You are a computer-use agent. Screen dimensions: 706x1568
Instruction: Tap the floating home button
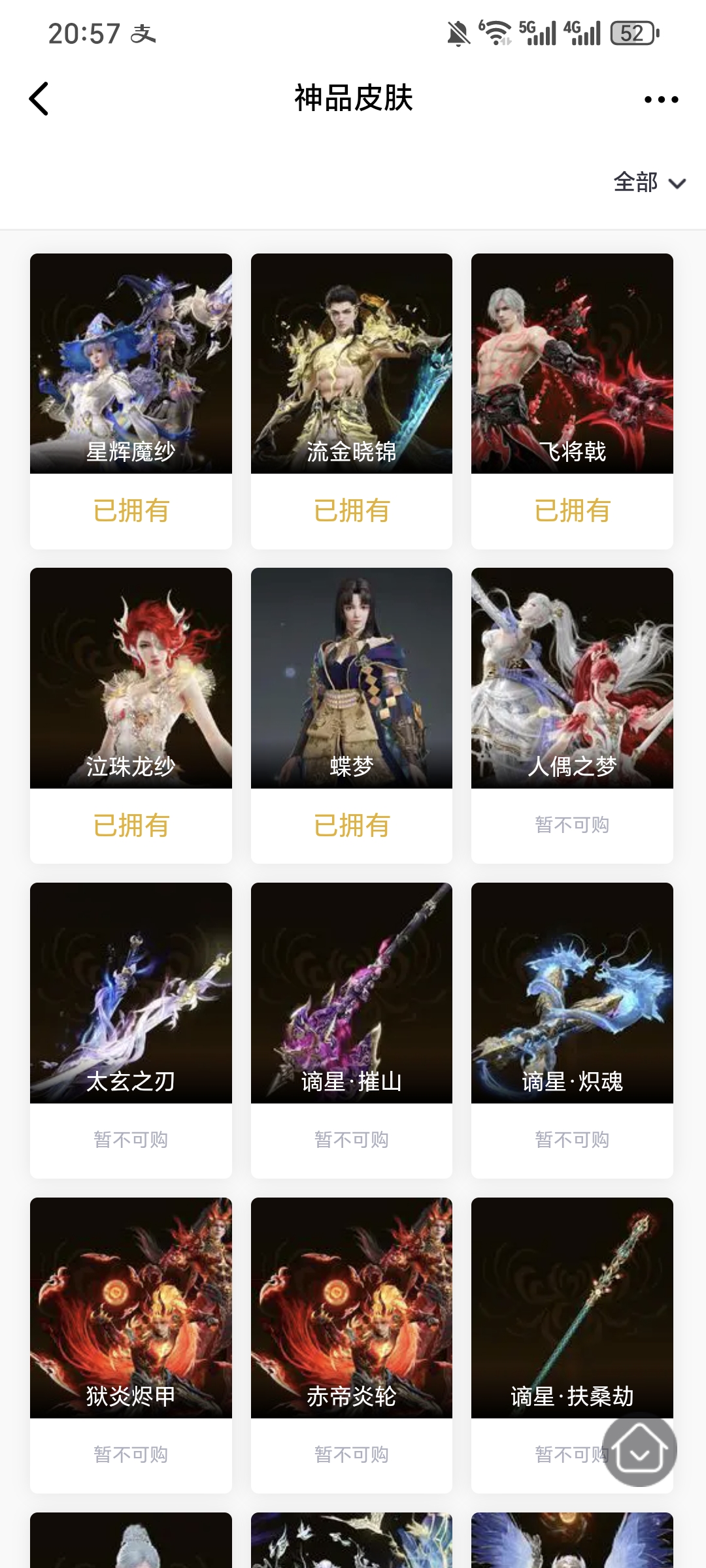[639, 1450]
